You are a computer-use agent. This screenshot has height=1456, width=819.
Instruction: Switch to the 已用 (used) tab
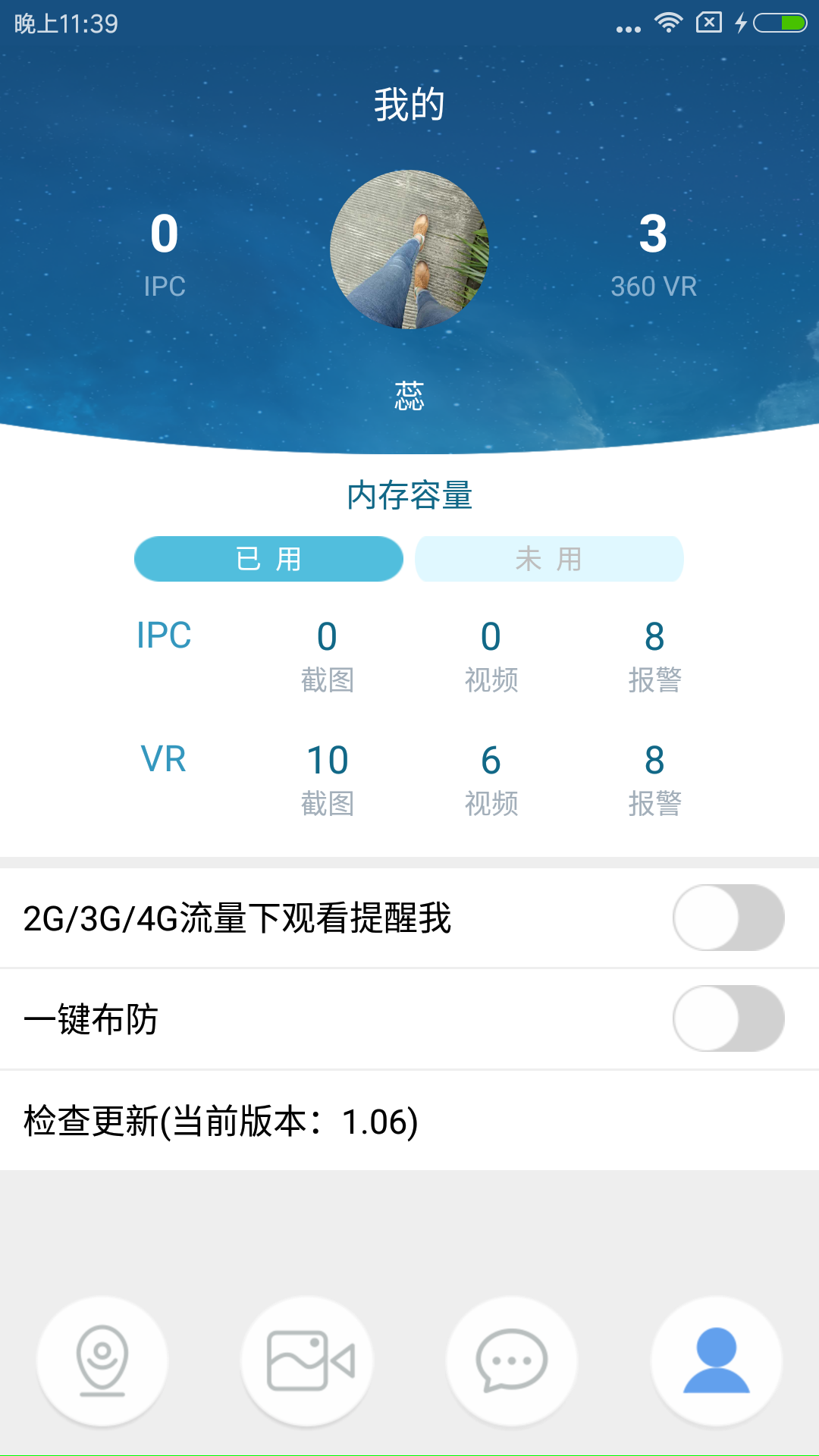(x=268, y=559)
